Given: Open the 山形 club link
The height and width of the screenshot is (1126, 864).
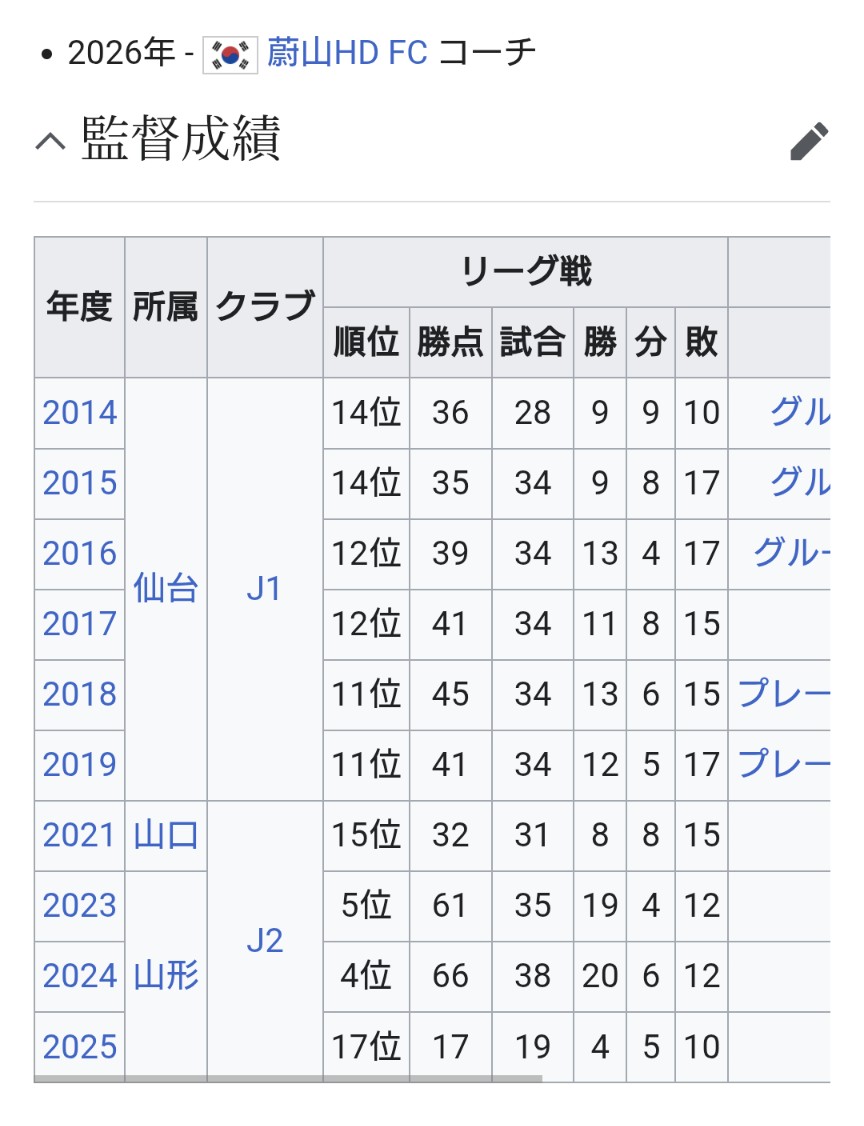Looking at the screenshot, I should point(165,976).
